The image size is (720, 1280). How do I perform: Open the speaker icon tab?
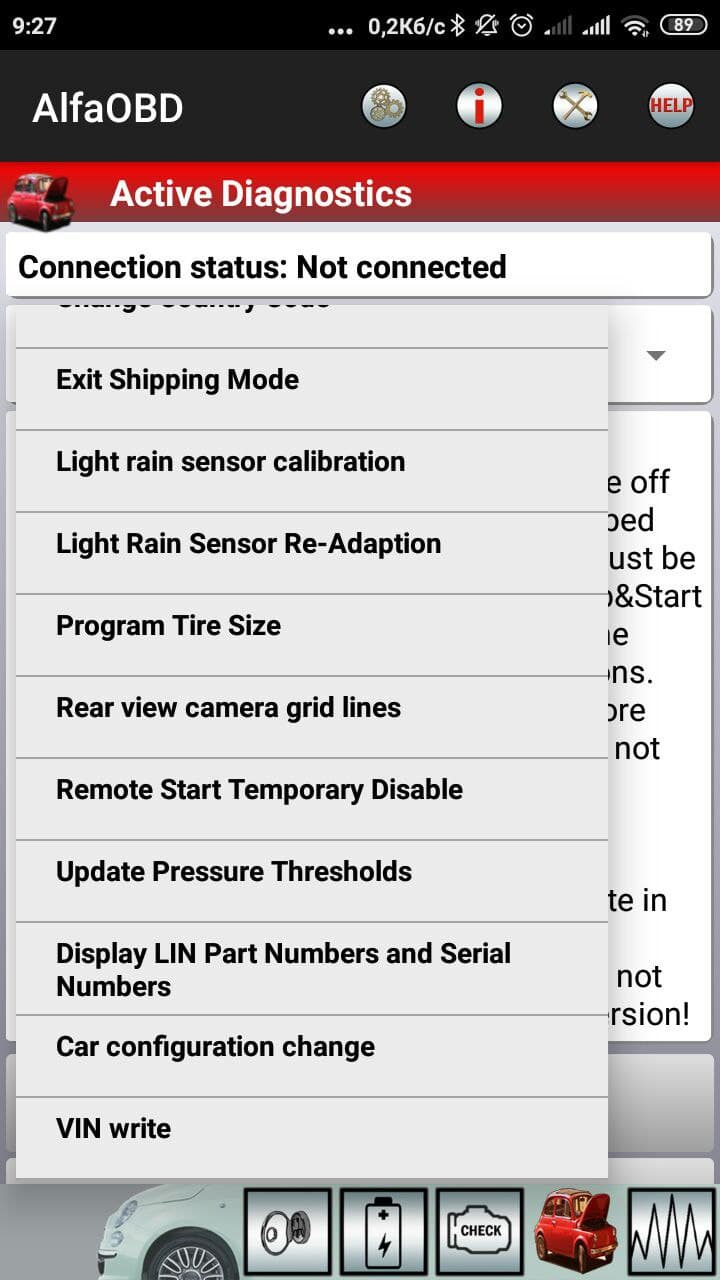point(287,1231)
